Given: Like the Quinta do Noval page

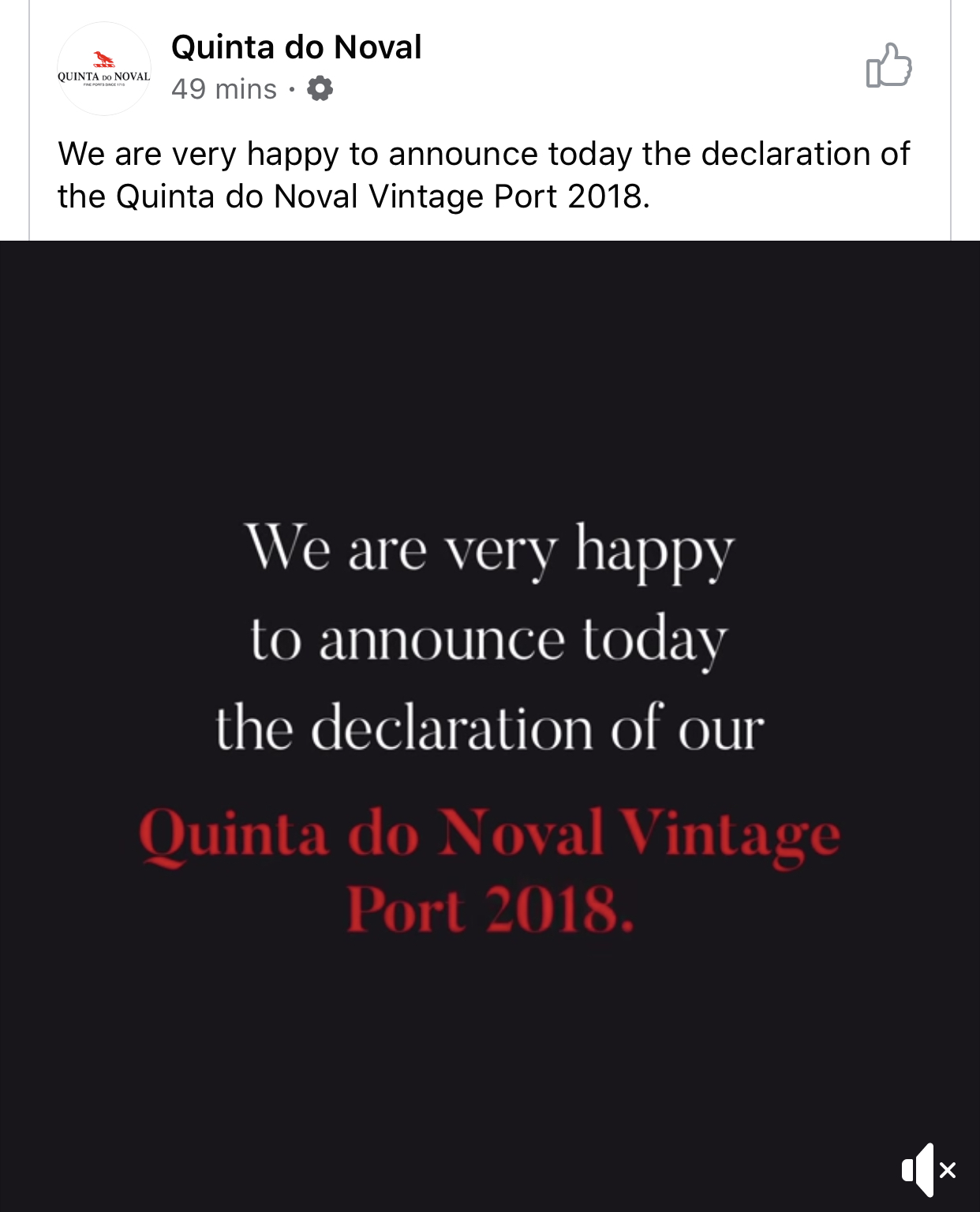Looking at the screenshot, I should click(889, 65).
